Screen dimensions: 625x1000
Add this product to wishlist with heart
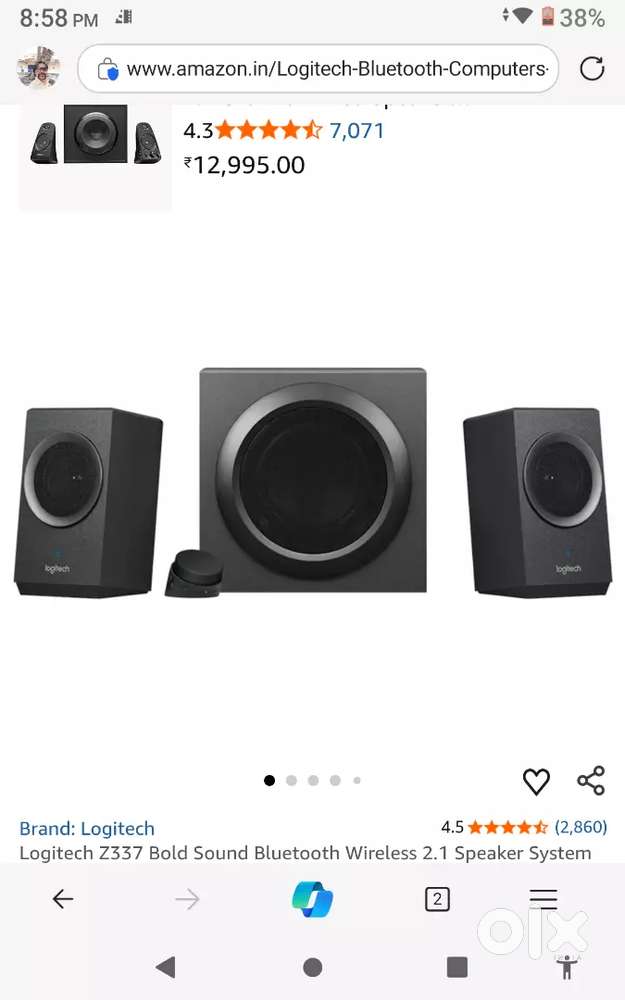click(x=536, y=782)
